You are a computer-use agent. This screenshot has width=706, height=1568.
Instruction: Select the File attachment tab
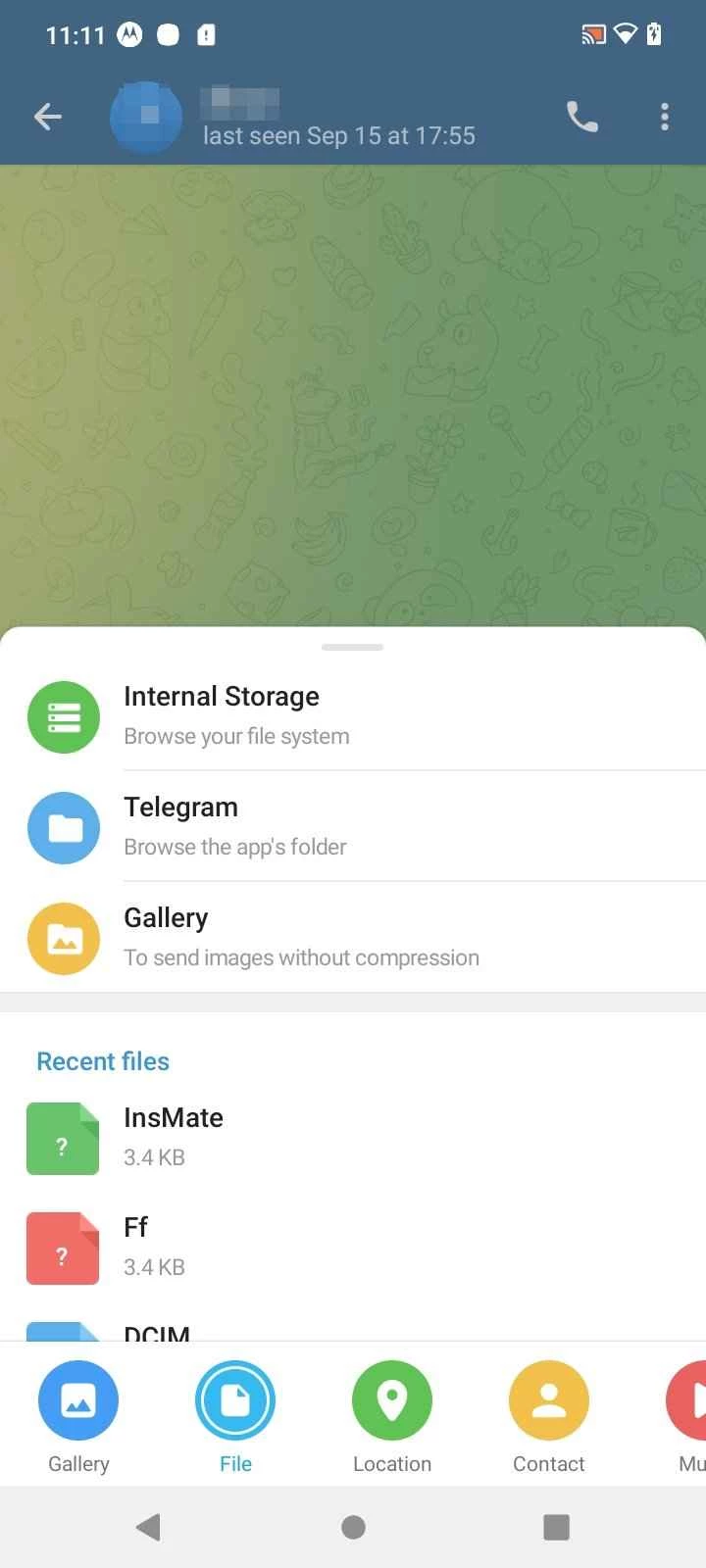[x=235, y=1417]
